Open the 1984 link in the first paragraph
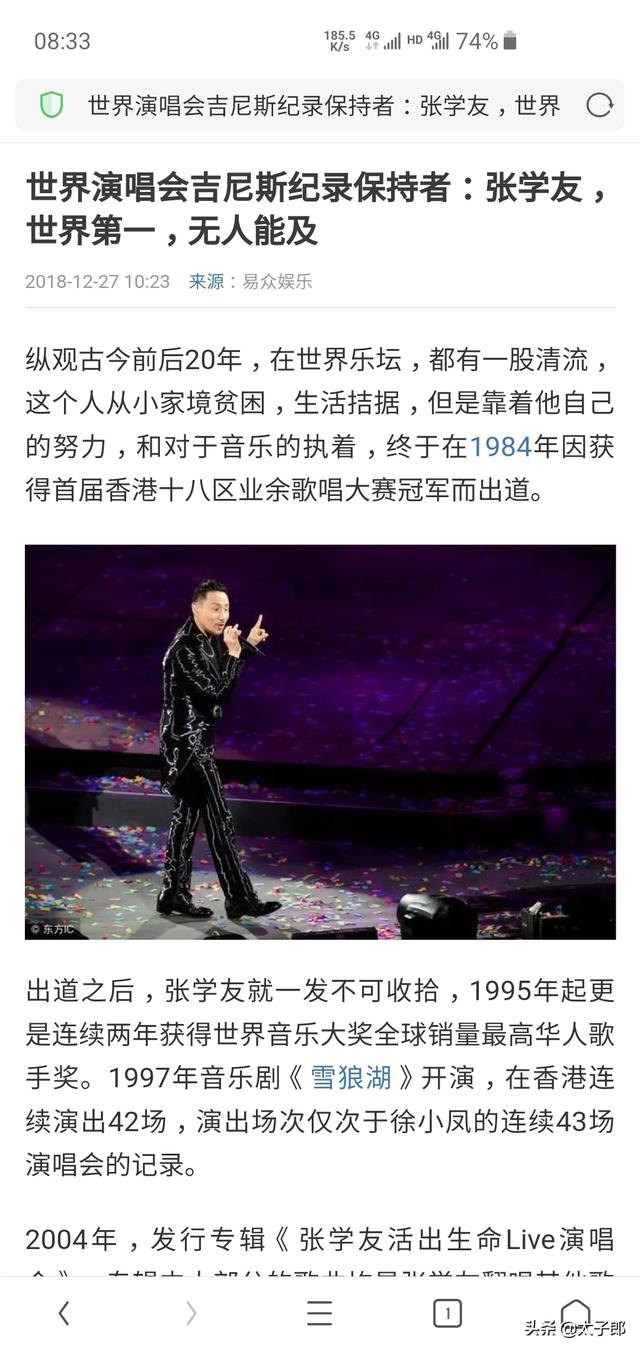This screenshot has height=1351, width=640. pos(501,446)
